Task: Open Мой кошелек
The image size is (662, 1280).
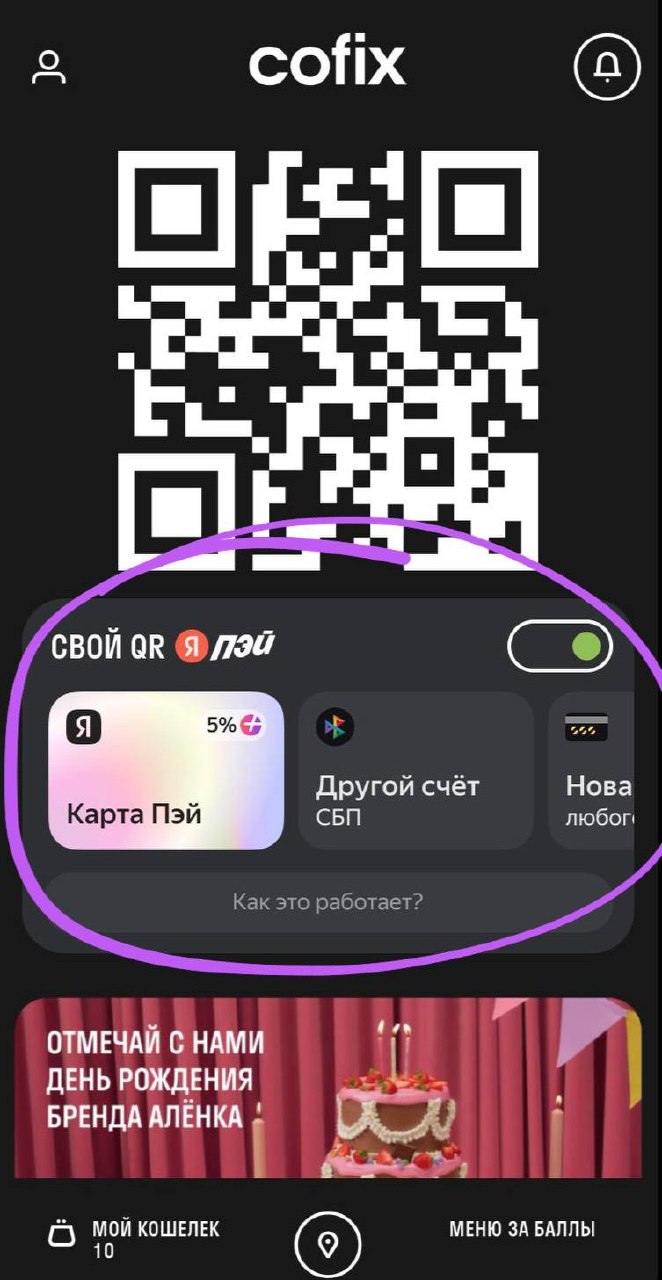Action: [135, 1238]
